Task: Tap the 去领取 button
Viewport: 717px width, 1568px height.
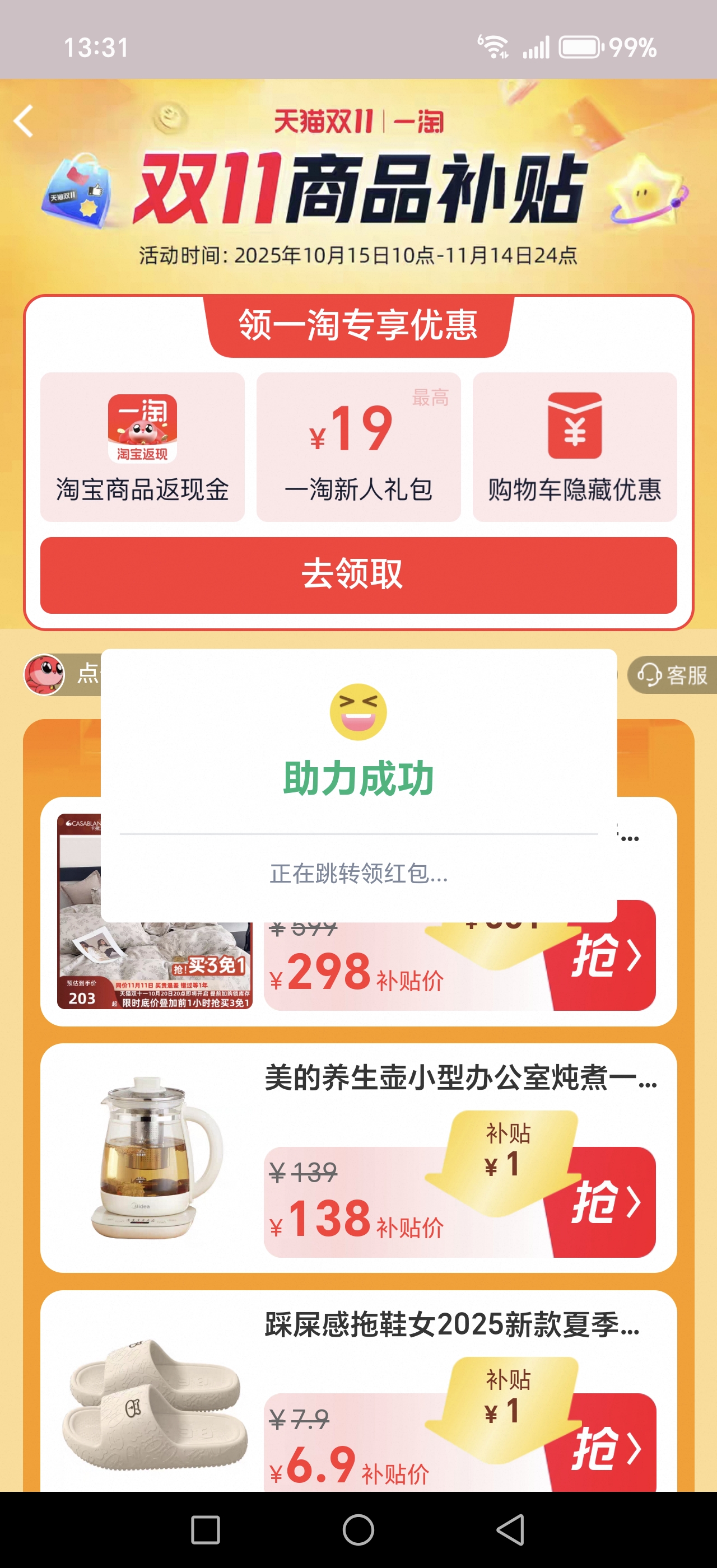Action: (x=358, y=575)
